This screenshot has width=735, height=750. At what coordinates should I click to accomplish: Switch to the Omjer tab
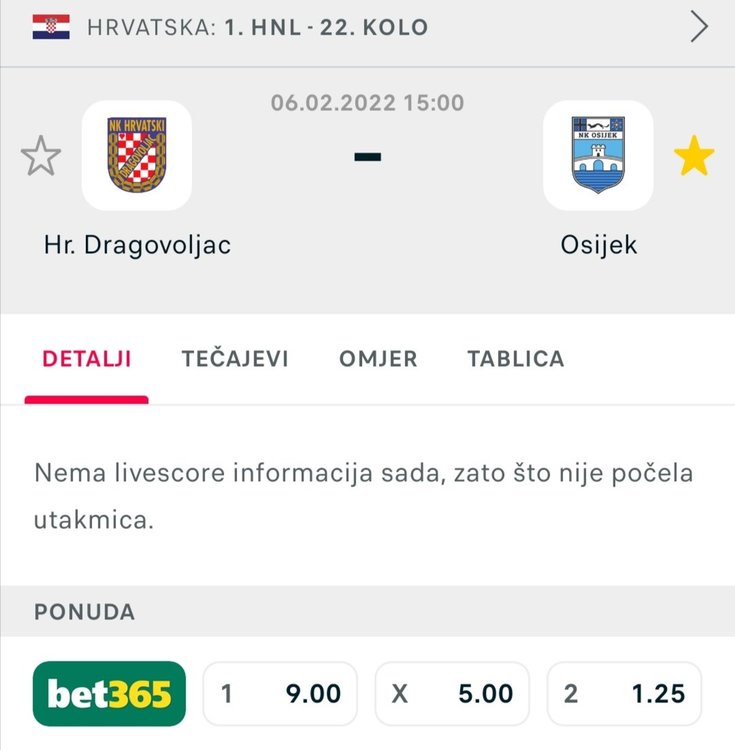click(378, 359)
